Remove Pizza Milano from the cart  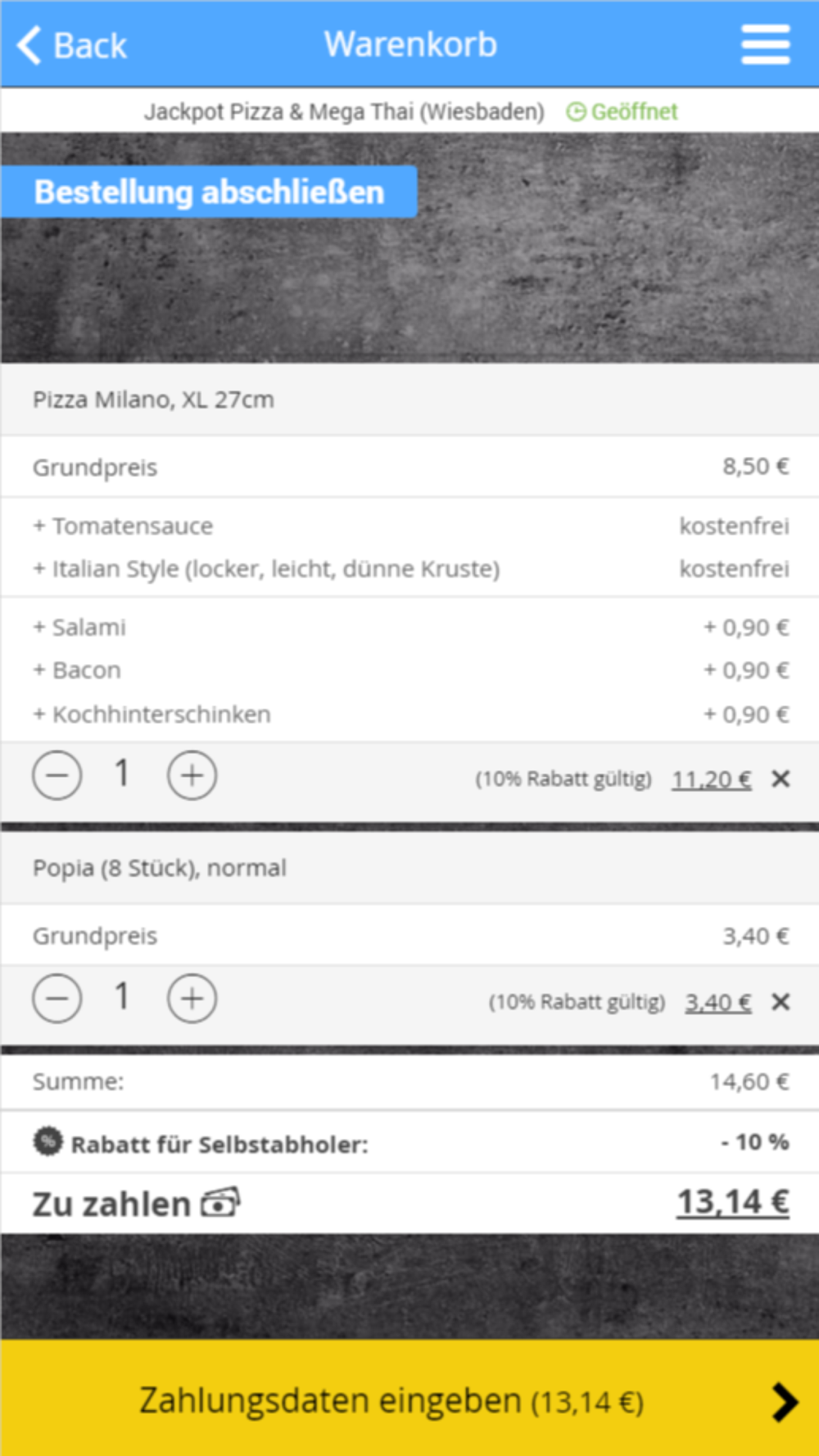(781, 779)
